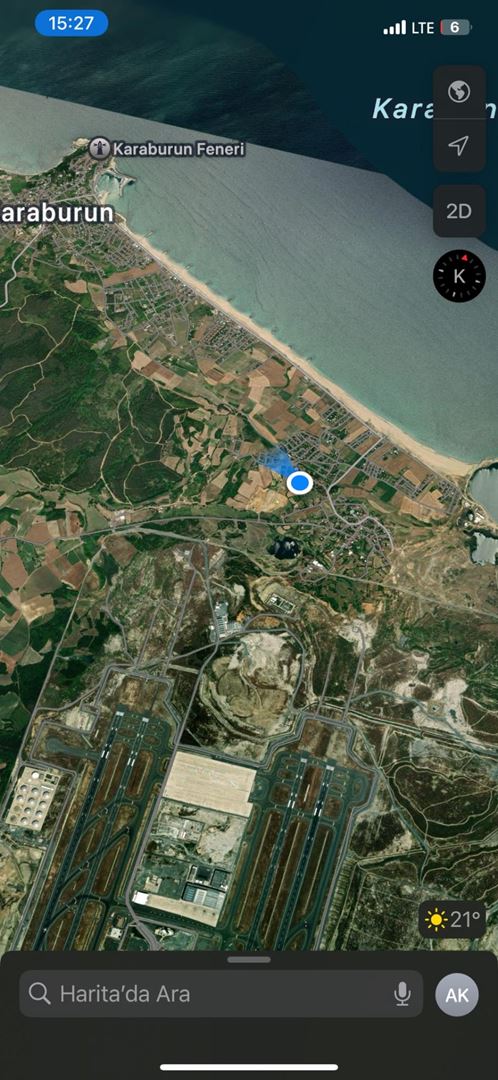This screenshot has height=1080, width=498.
Task: Tap the blue current location dot
Action: [299, 483]
